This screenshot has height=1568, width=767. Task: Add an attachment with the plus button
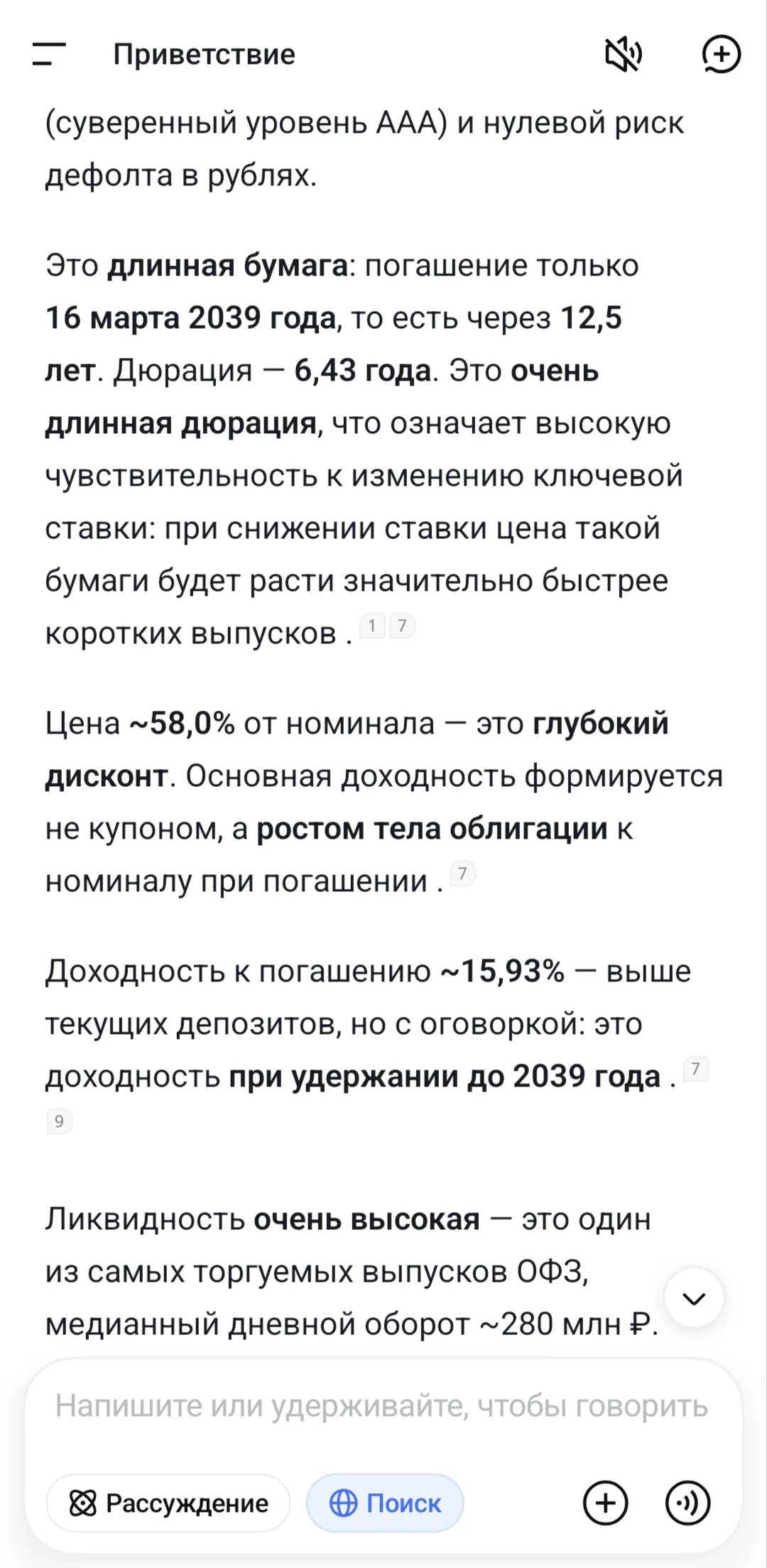(x=605, y=1503)
